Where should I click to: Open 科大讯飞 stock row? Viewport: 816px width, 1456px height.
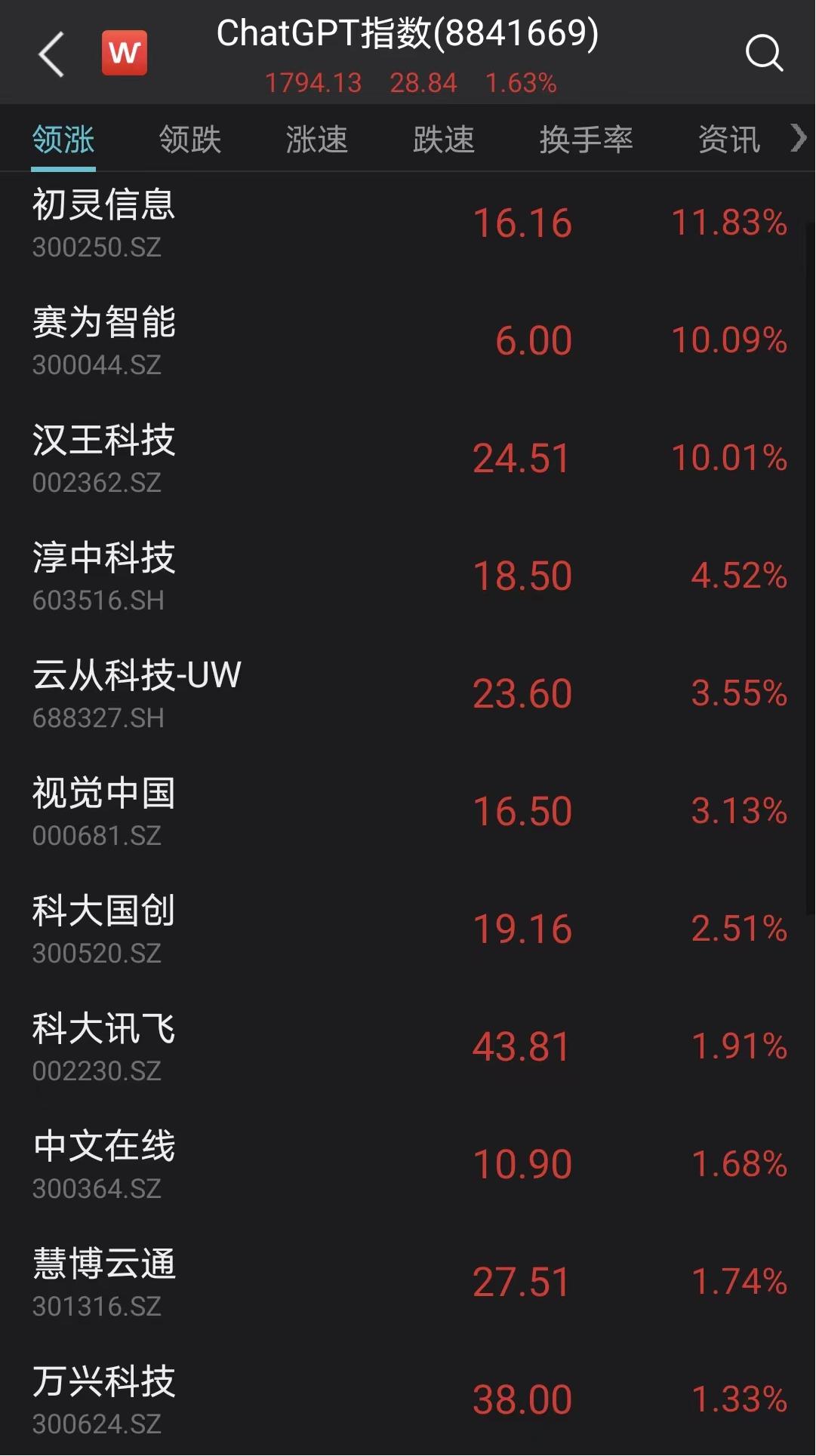pos(104,1047)
